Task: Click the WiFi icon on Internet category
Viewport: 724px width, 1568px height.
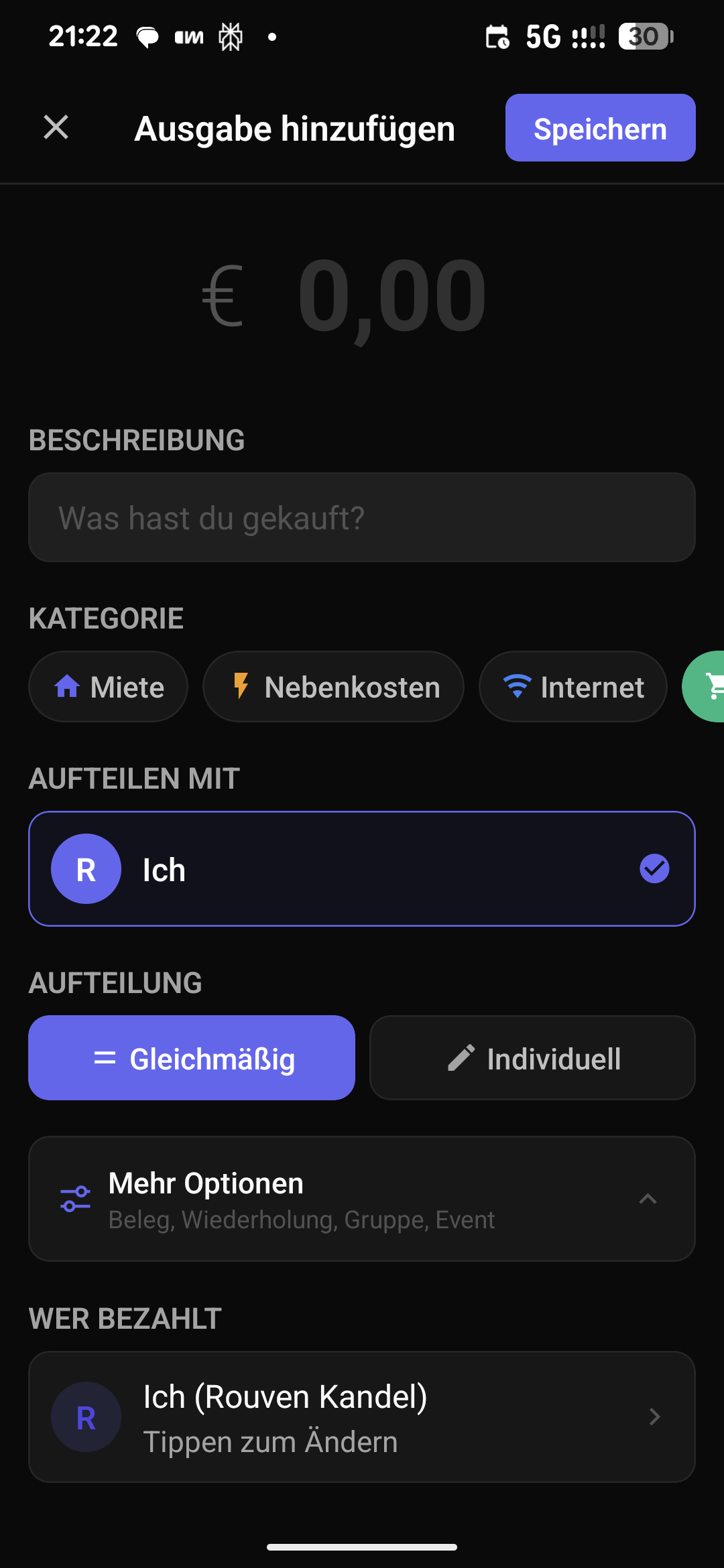Action: coord(516,686)
